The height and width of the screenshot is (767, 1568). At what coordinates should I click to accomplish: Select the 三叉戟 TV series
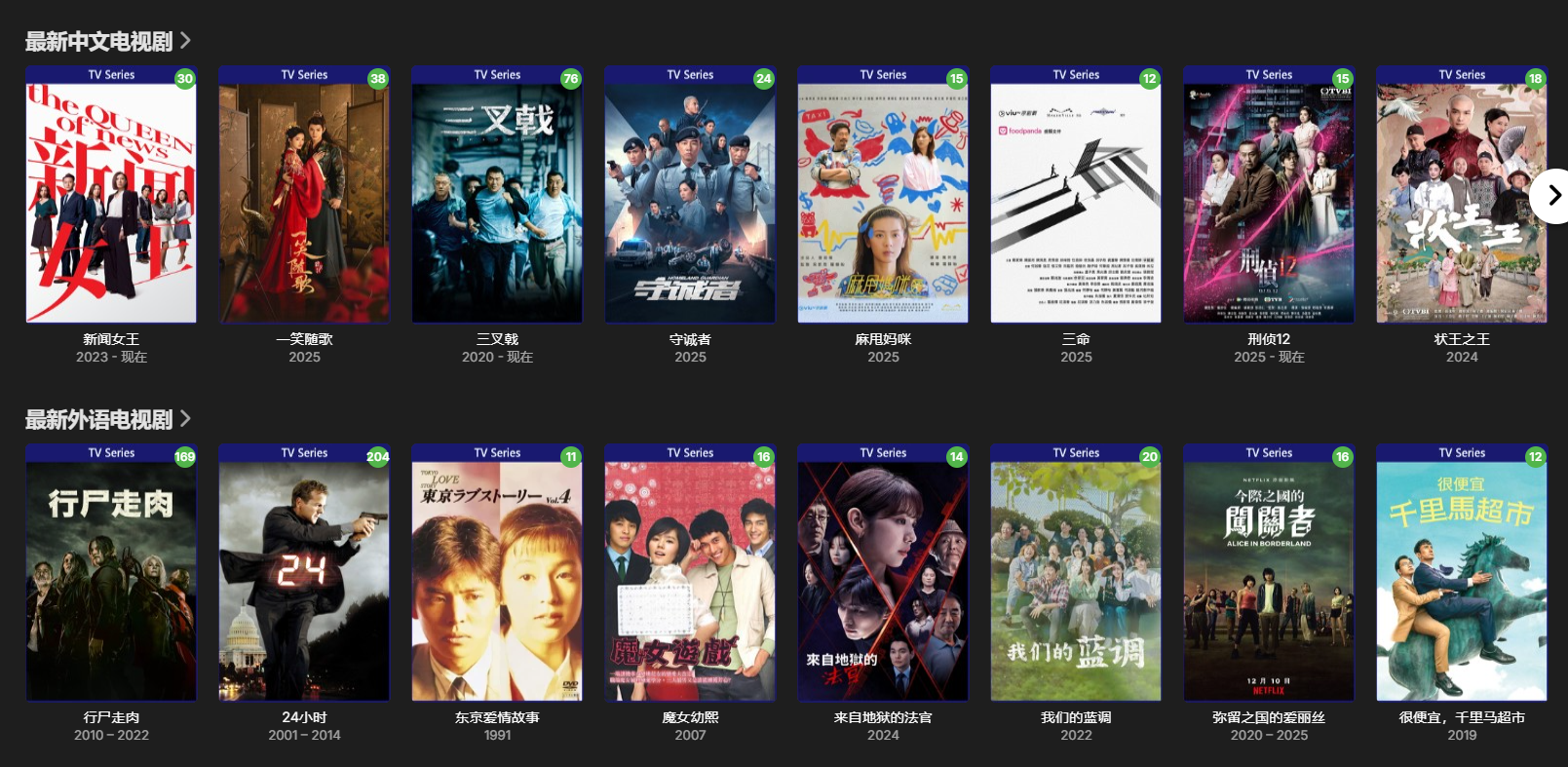497,203
